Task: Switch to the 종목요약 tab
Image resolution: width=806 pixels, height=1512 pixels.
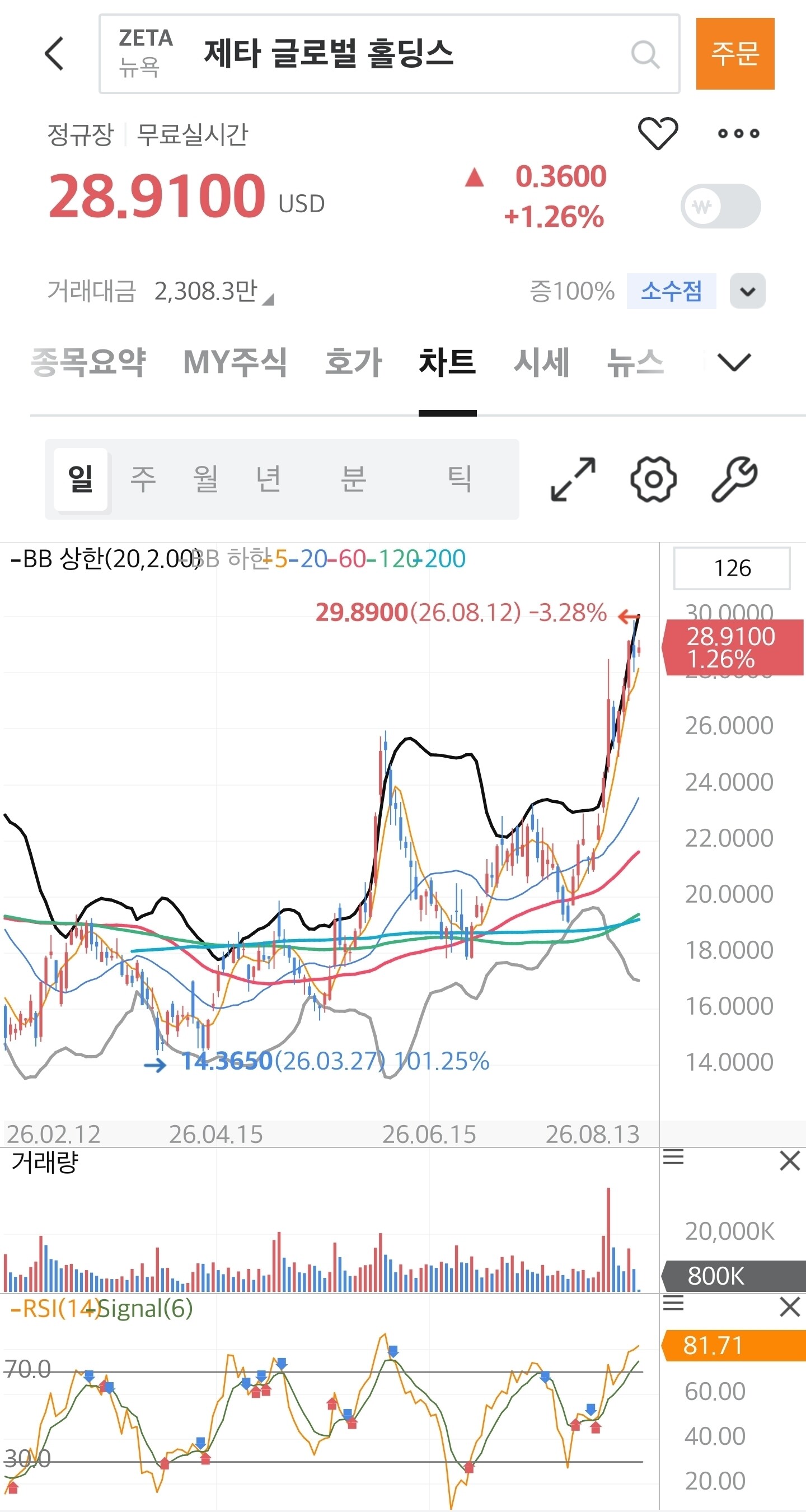Action: [88, 362]
